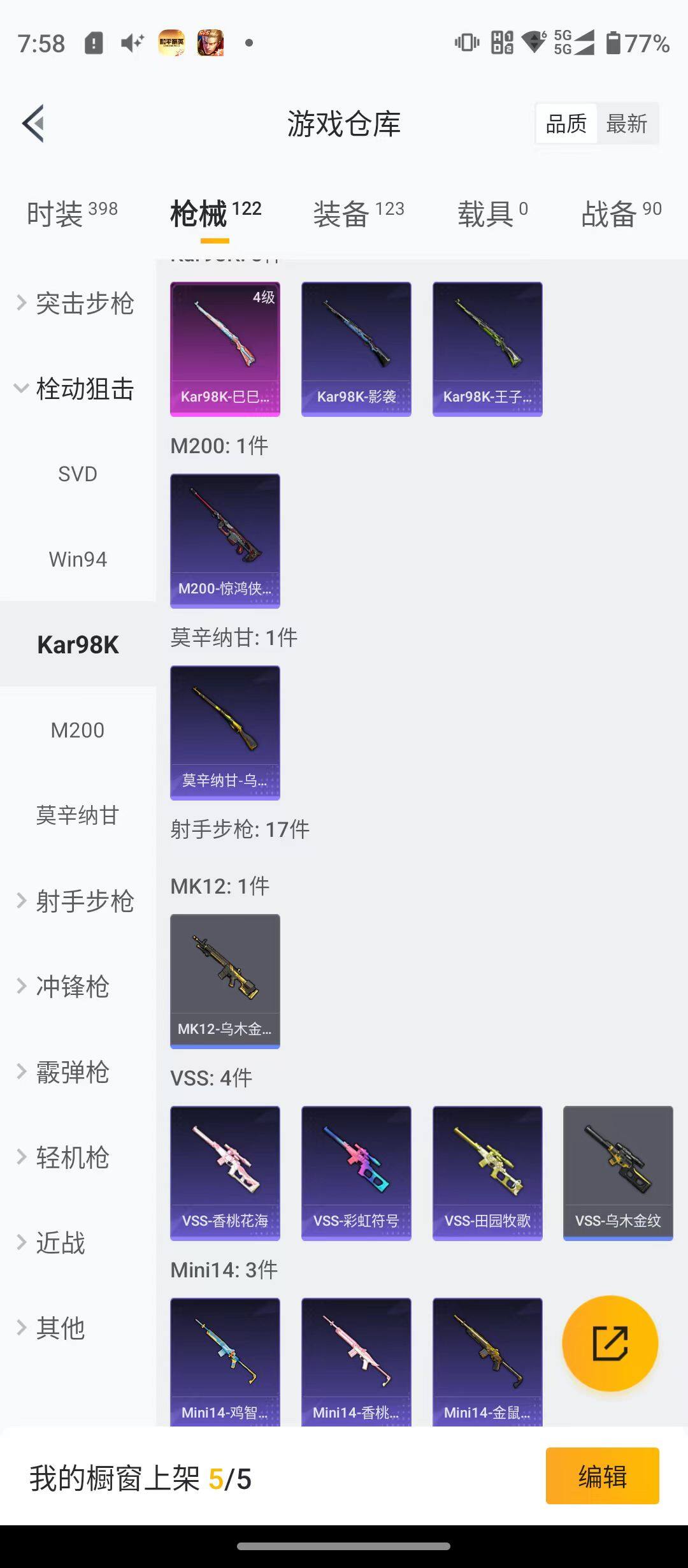
Task: Tap the back arrow to leave the warehouse
Action: click(33, 123)
